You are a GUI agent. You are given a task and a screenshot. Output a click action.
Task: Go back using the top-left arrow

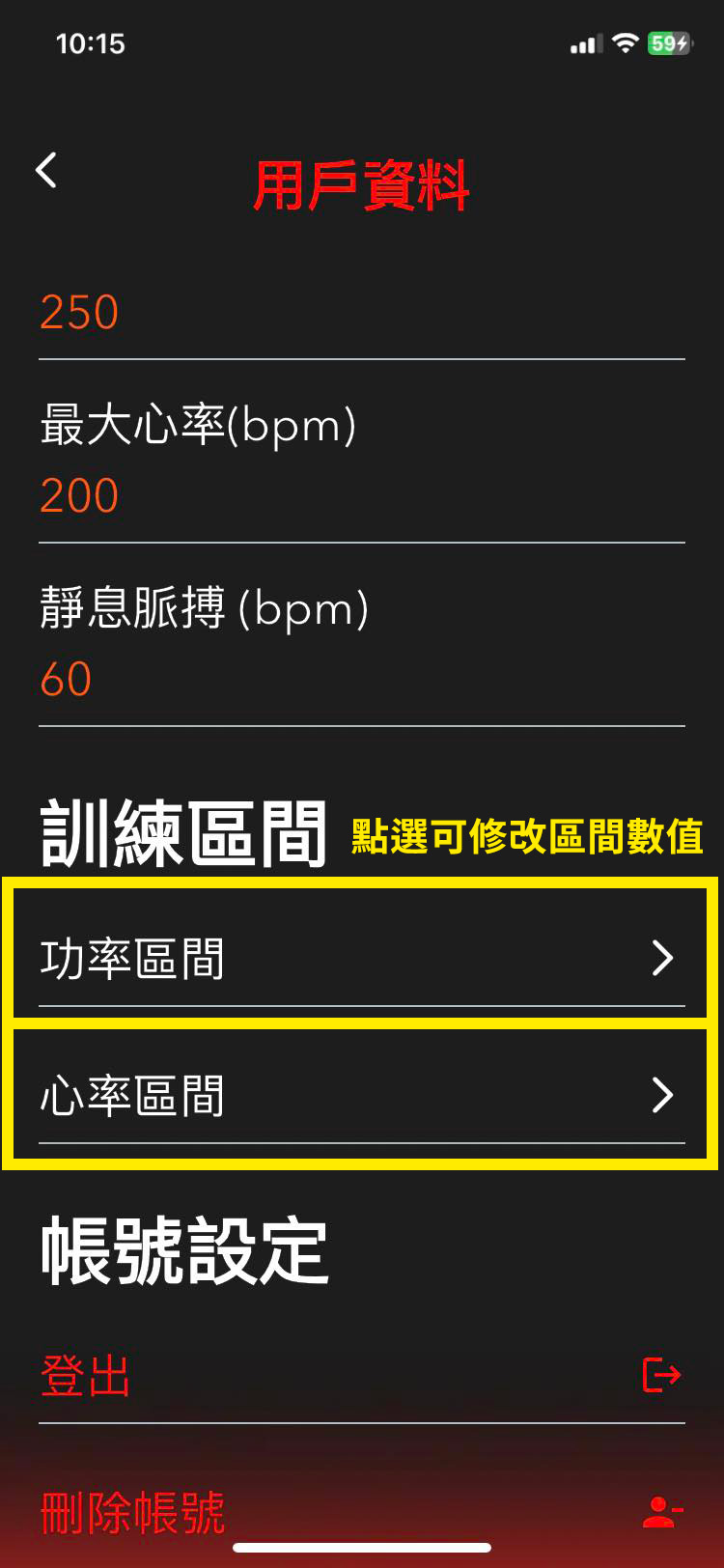pyautogui.click(x=46, y=171)
